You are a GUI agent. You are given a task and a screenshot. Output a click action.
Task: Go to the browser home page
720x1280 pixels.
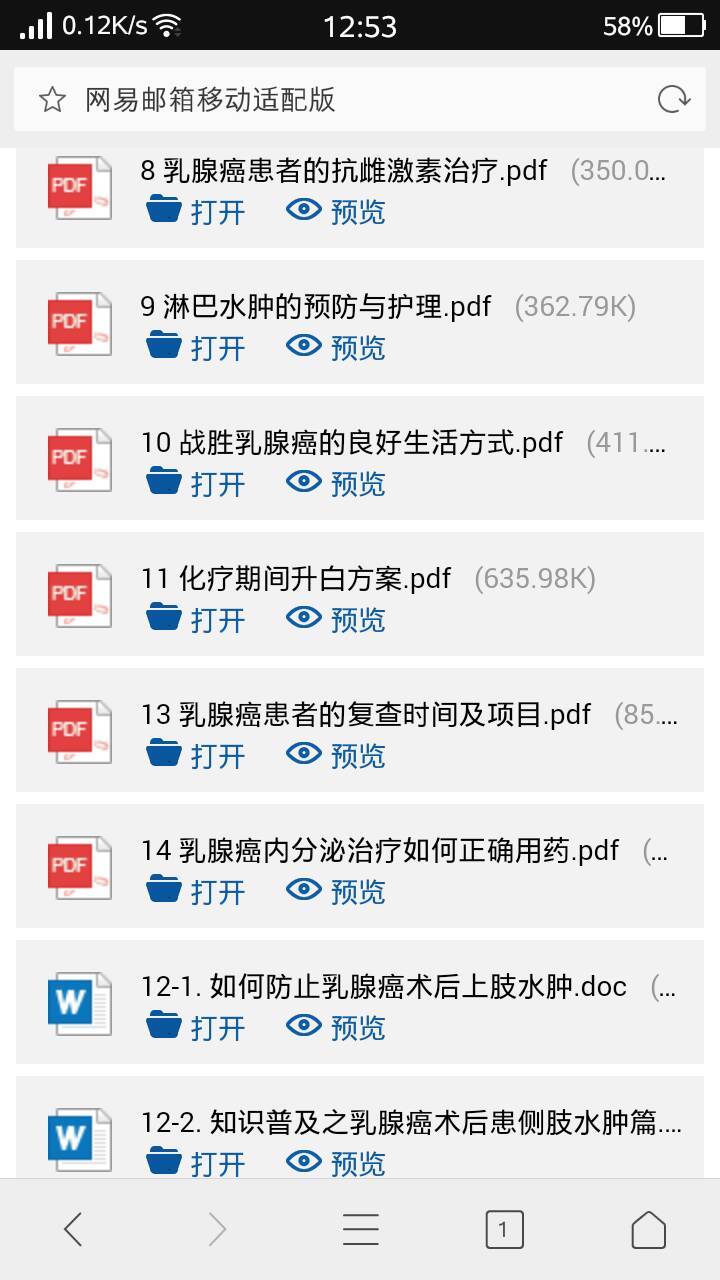(648, 1229)
